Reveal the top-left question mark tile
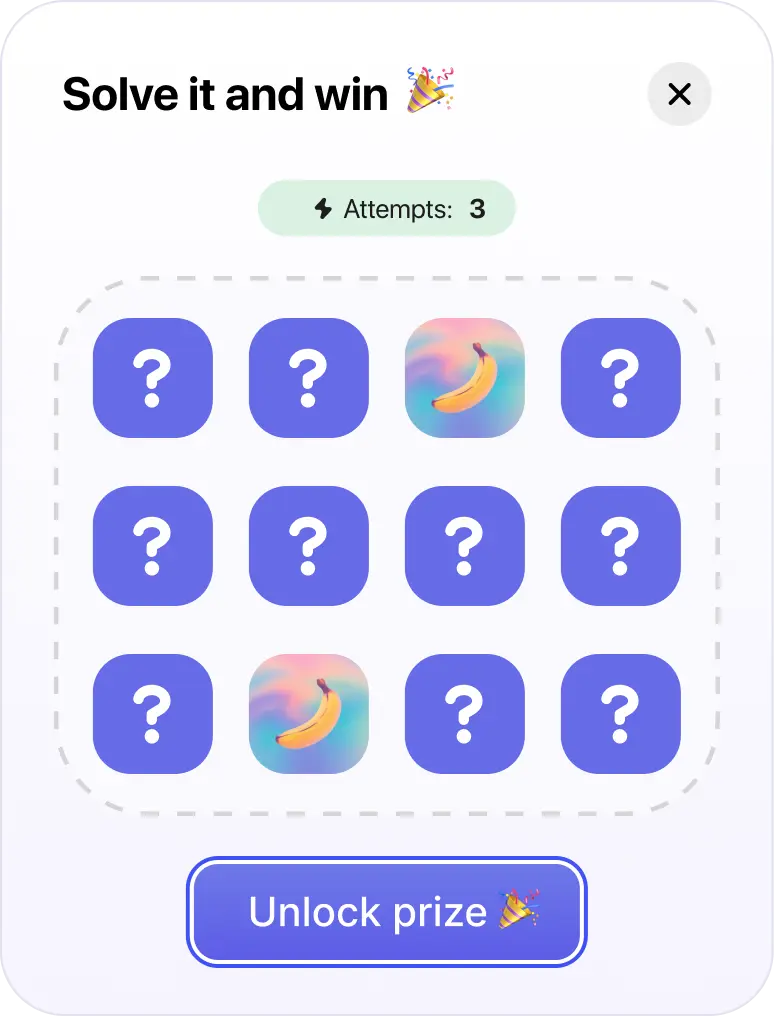This screenshot has height=1016, width=774. click(152, 377)
